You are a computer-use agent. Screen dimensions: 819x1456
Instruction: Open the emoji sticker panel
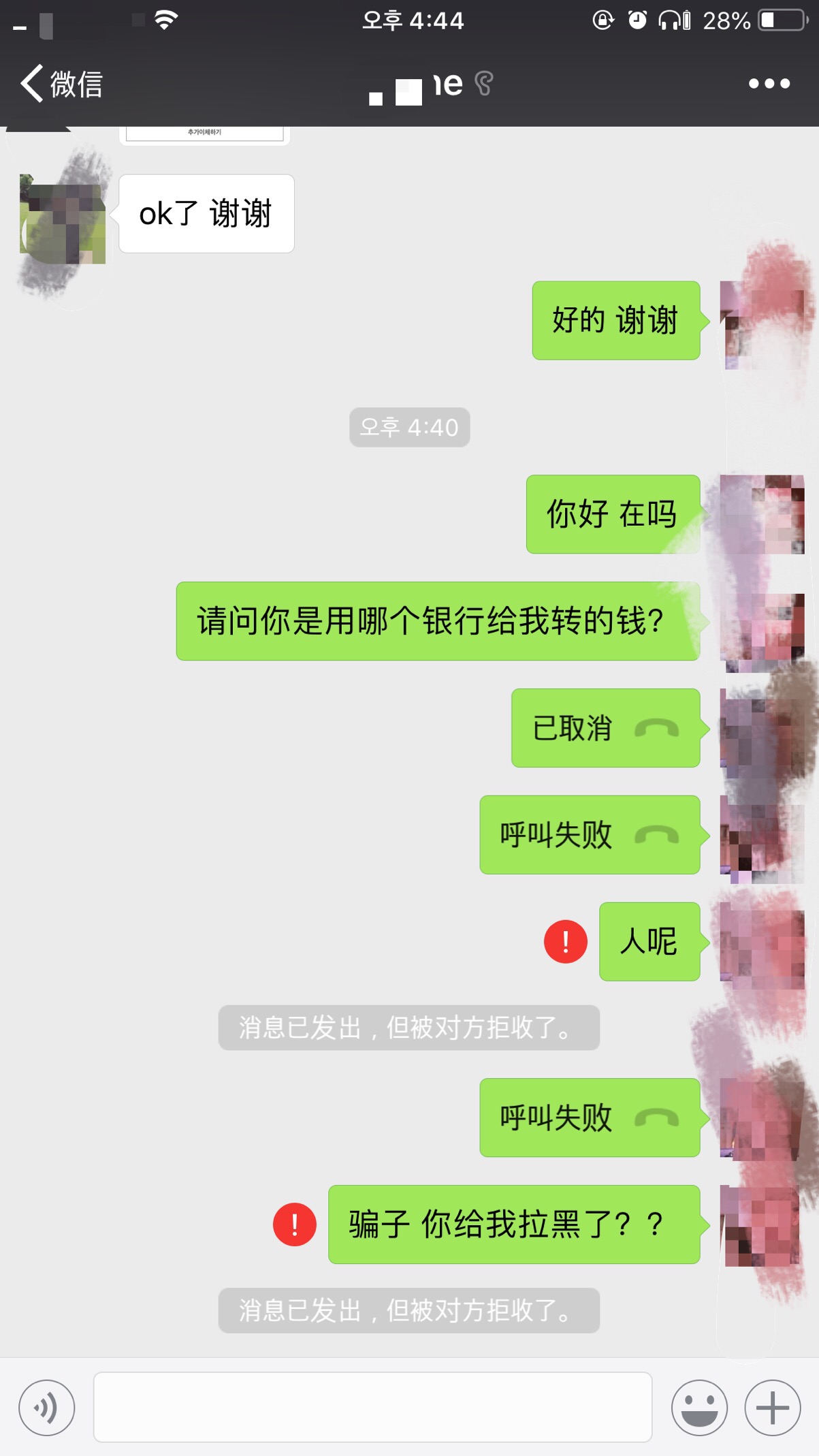699,1408
